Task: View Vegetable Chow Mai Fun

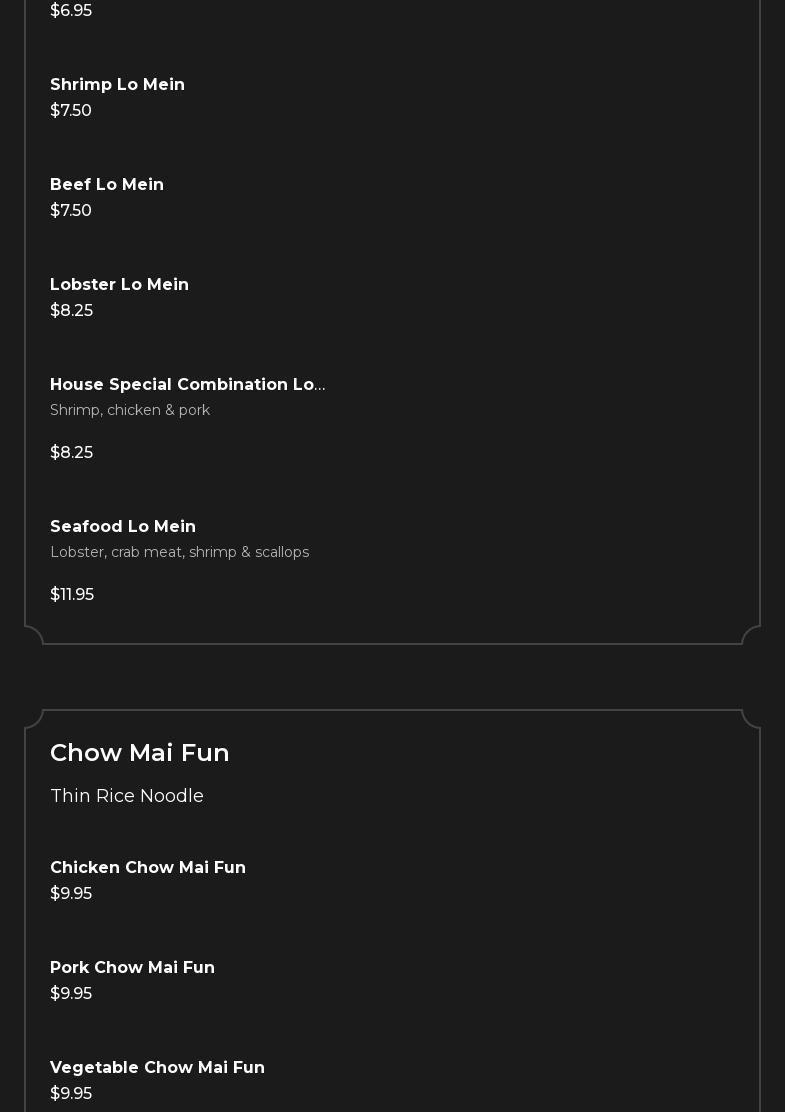Action: coord(157,1068)
